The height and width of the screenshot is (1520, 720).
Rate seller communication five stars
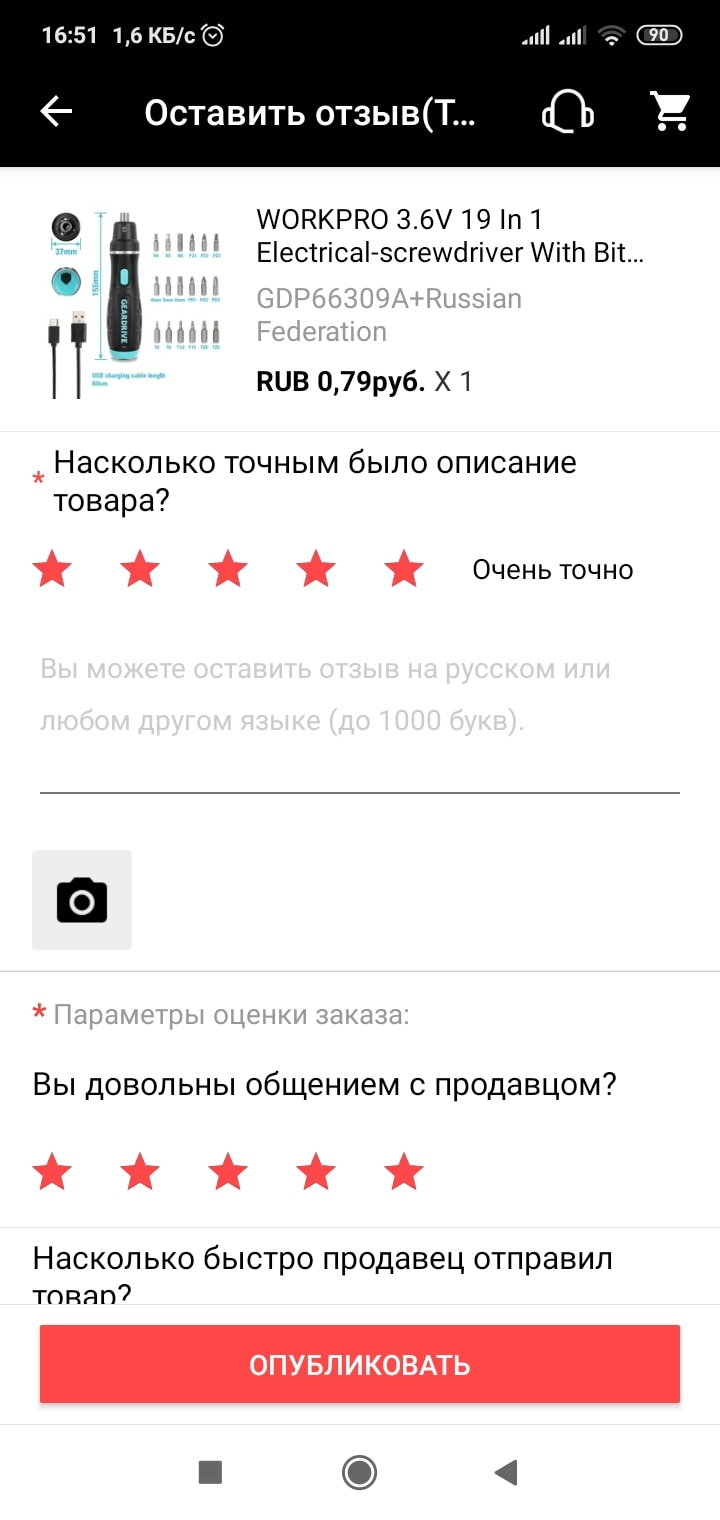pos(404,1172)
